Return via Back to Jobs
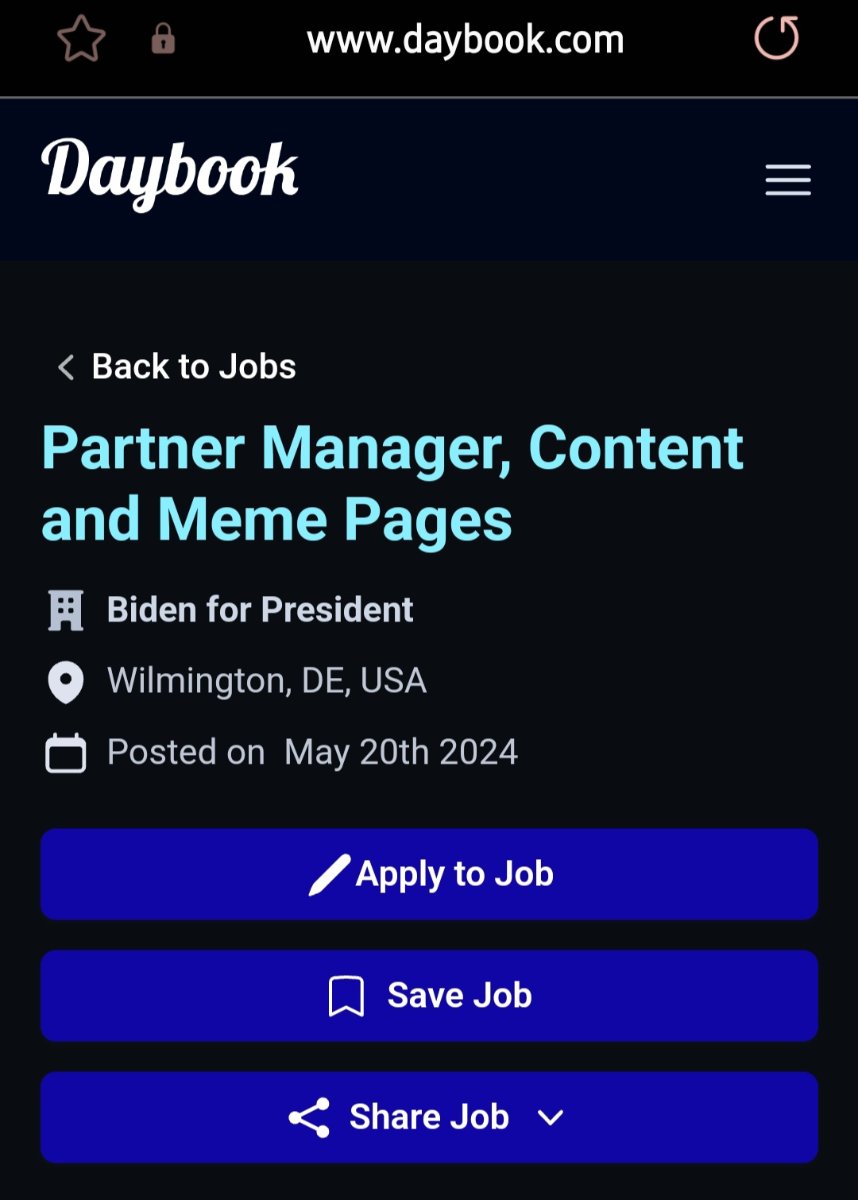 [x=176, y=367]
